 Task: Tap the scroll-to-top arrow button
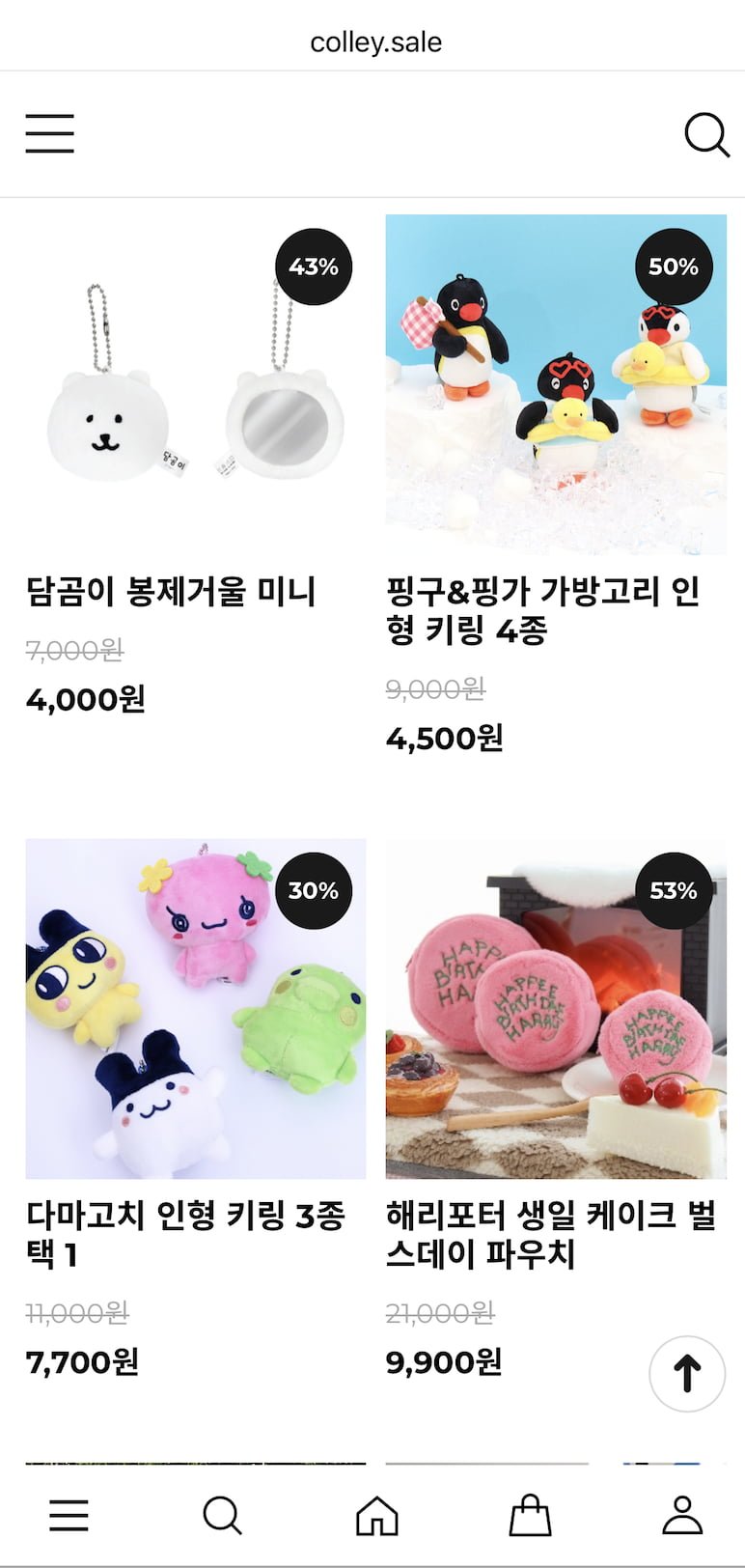click(687, 1373)
